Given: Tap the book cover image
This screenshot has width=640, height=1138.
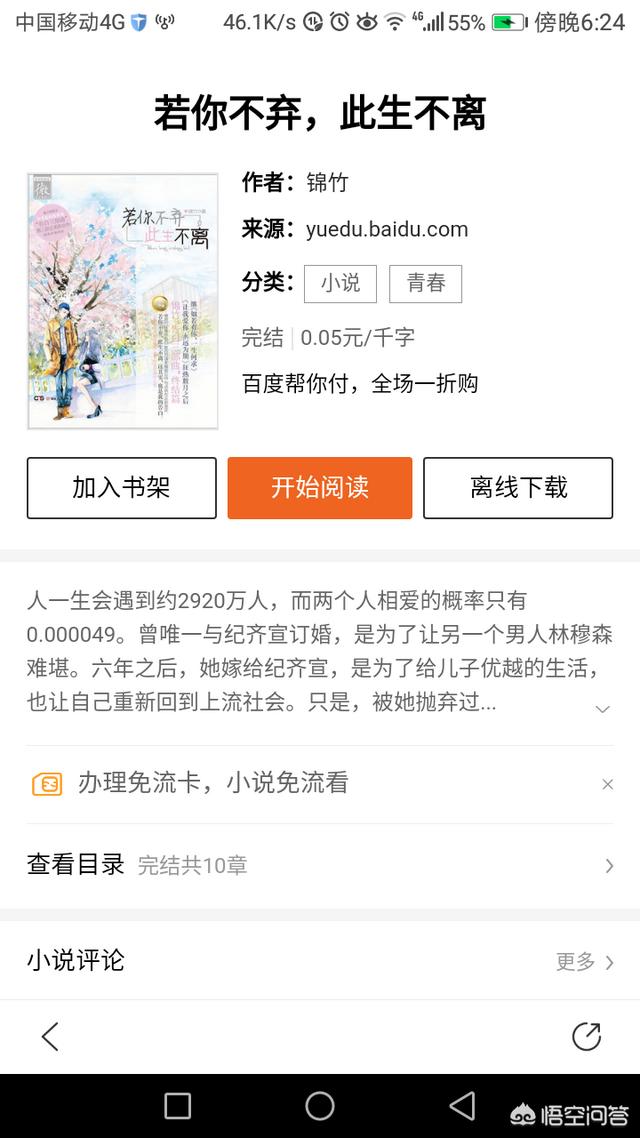Looking at the screenshot, I should coord(123,301).
